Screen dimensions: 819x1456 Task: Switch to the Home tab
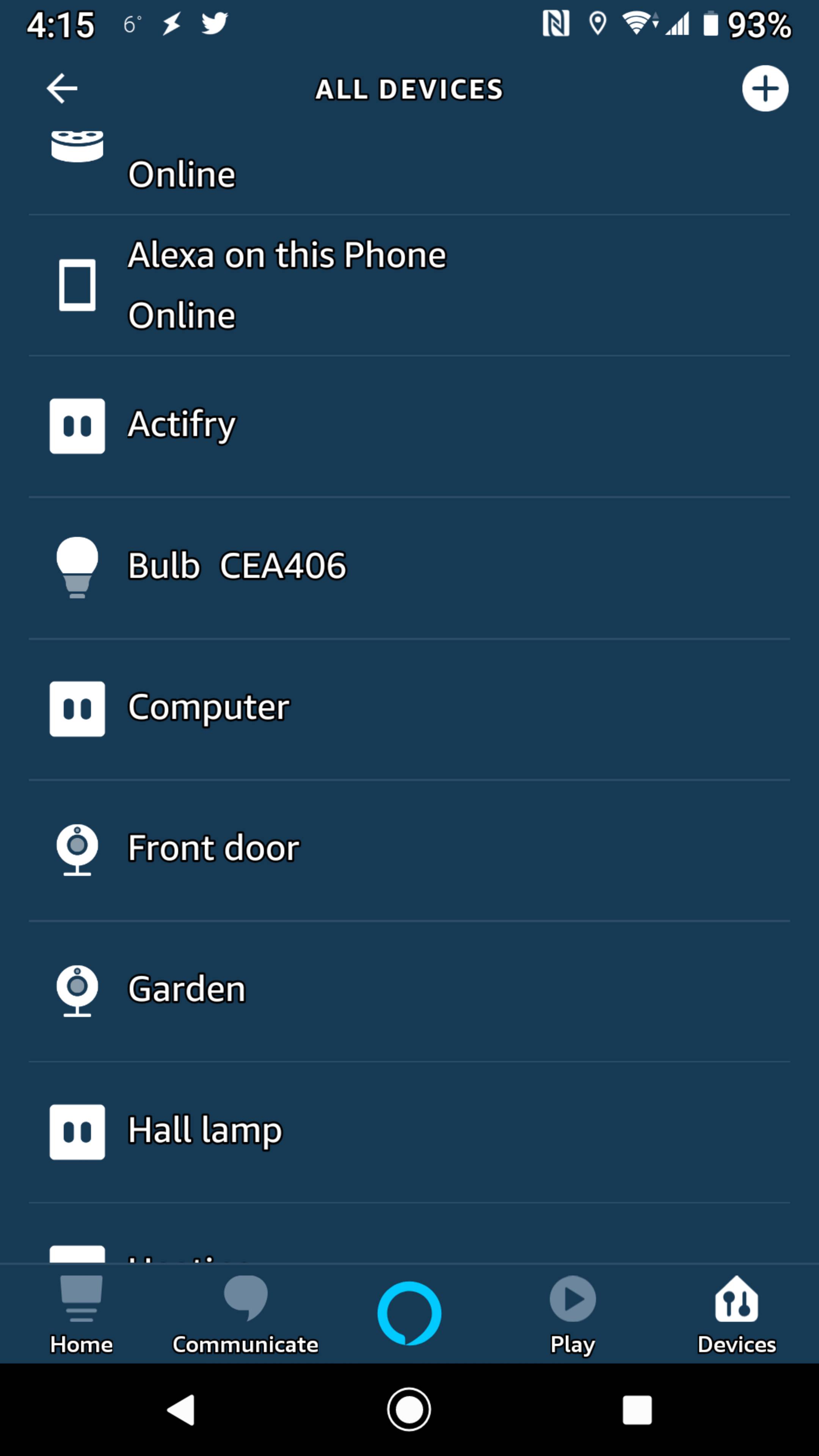point(82,1314)
